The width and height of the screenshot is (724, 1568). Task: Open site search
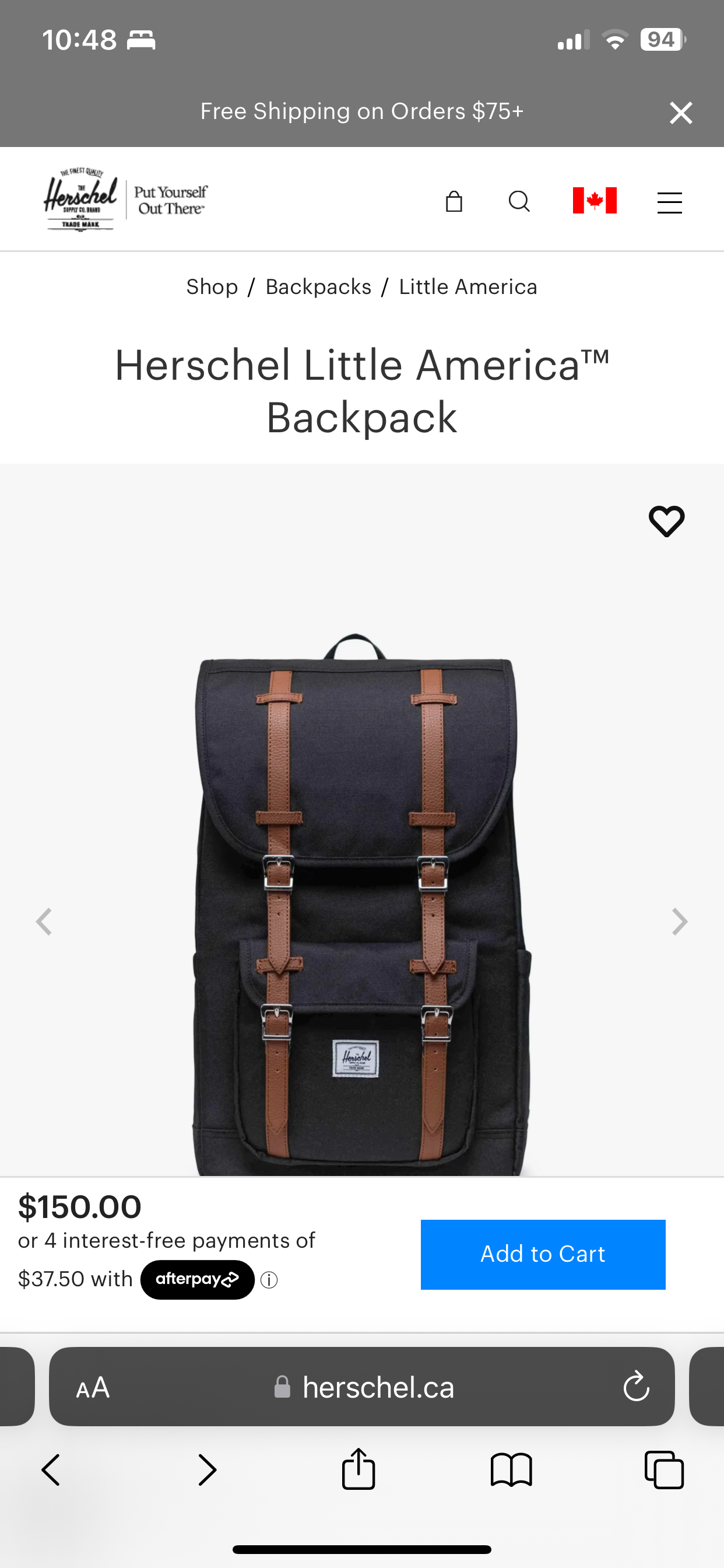tap(519, 201)
